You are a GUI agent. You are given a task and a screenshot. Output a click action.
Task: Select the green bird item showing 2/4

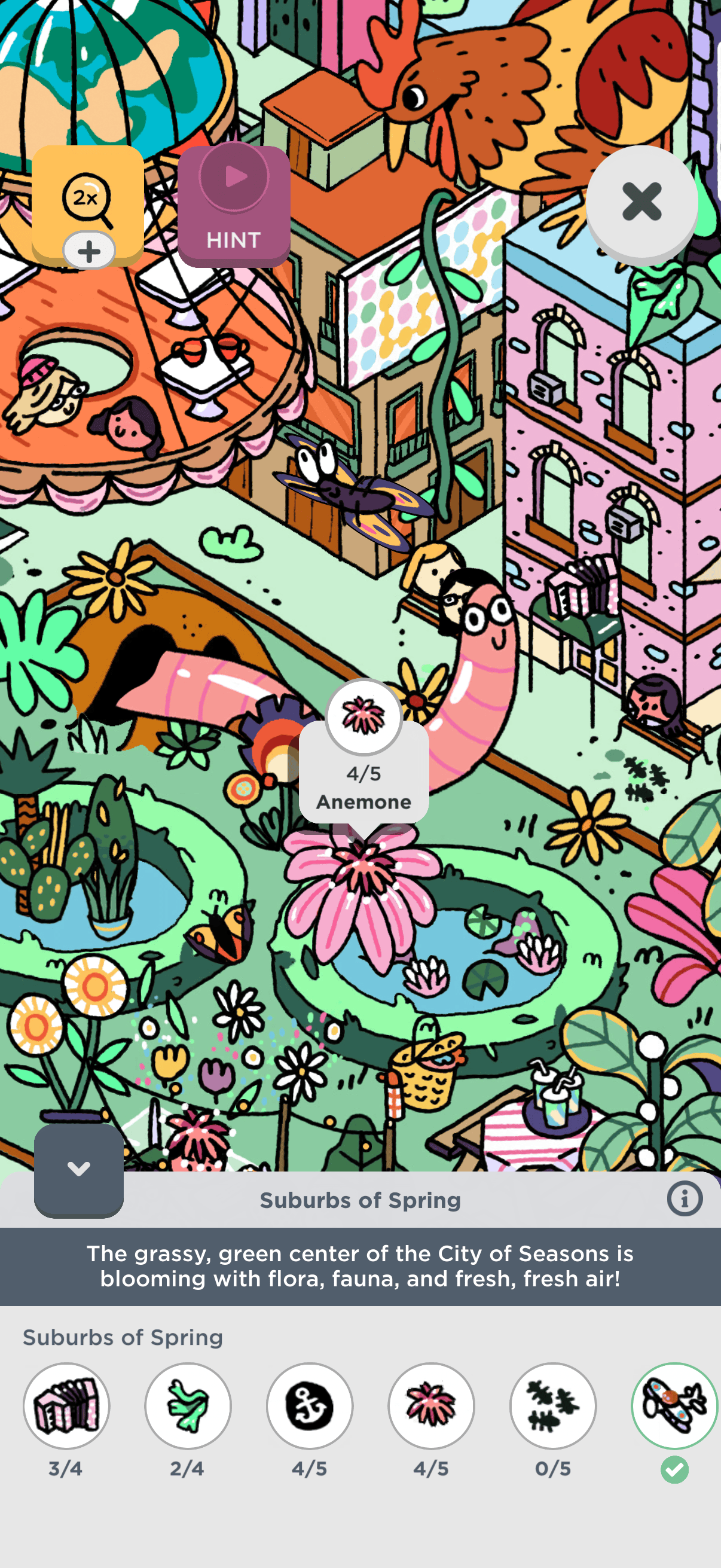click(x=188, y=1405)
